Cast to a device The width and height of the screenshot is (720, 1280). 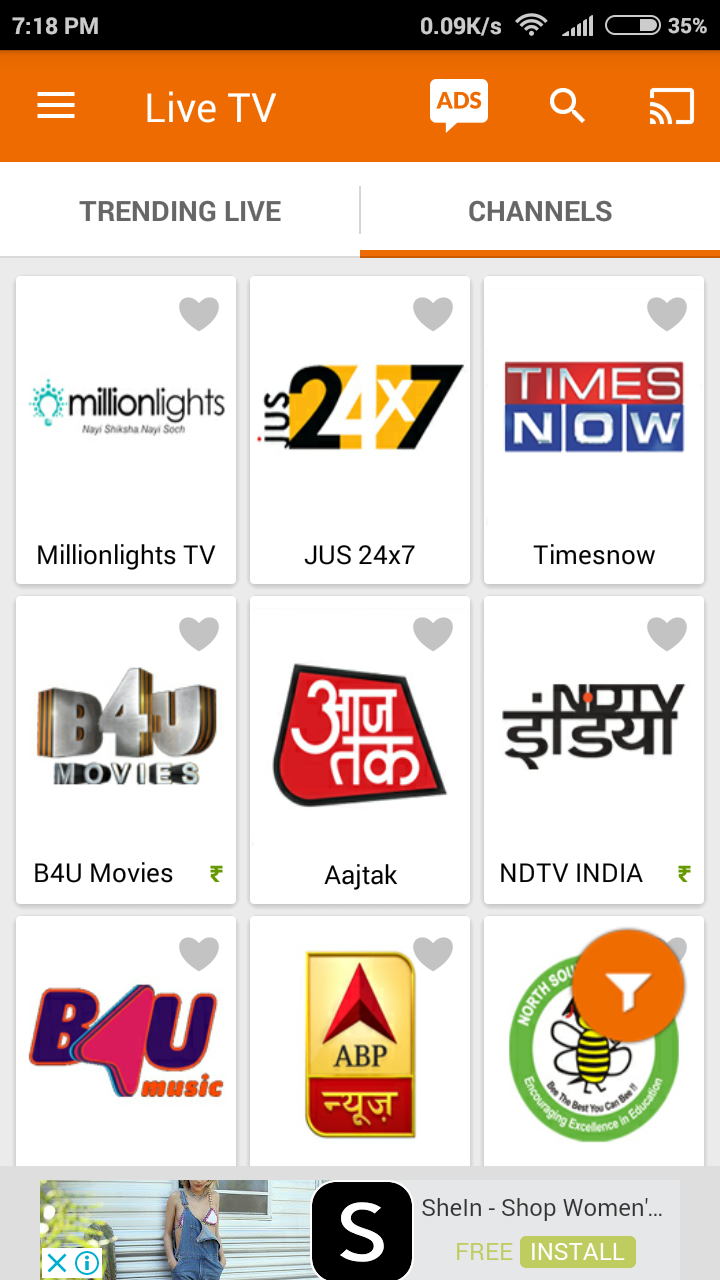point(671,106)
